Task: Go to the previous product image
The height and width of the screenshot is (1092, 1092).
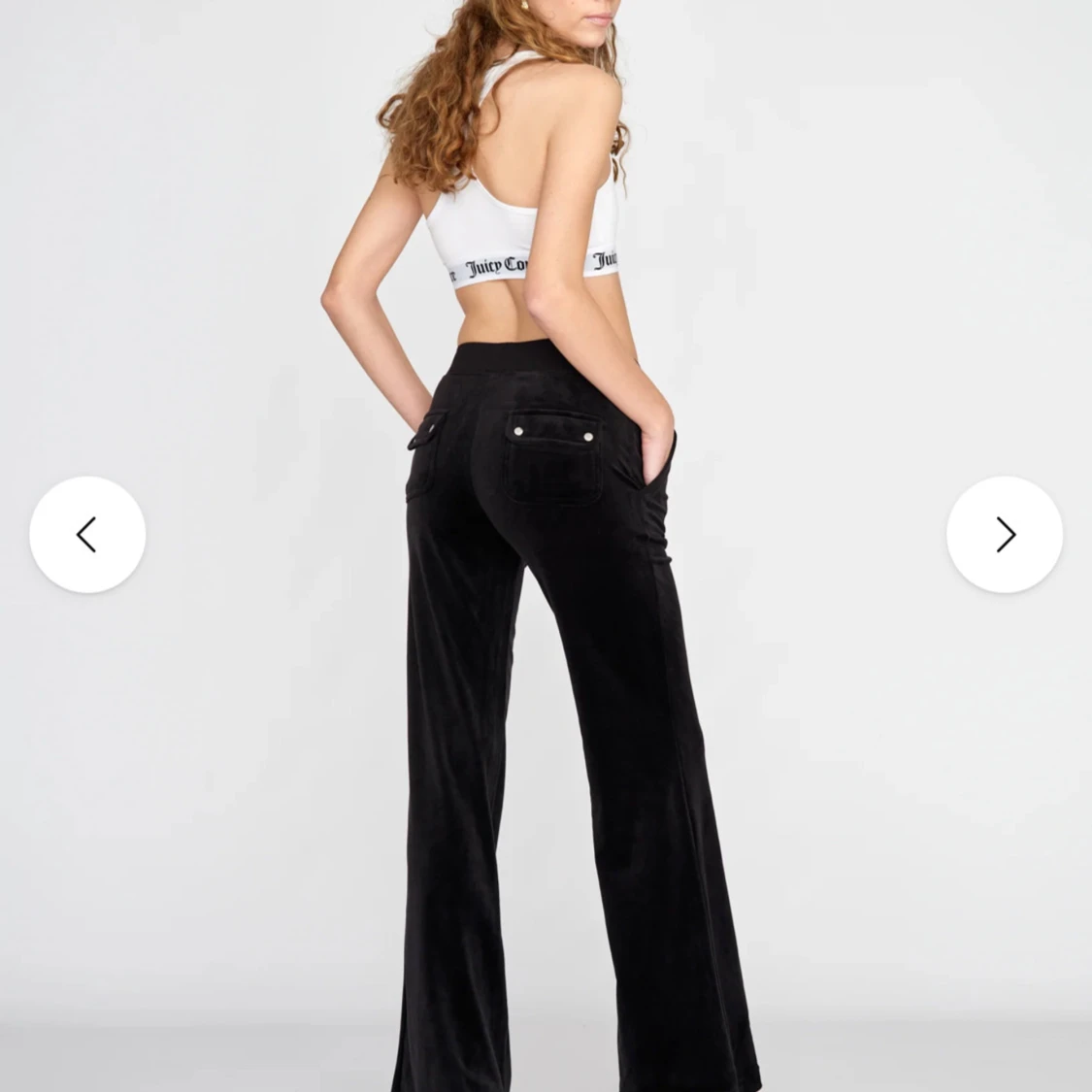Action: pyautogui.click(x=87, y=535)
